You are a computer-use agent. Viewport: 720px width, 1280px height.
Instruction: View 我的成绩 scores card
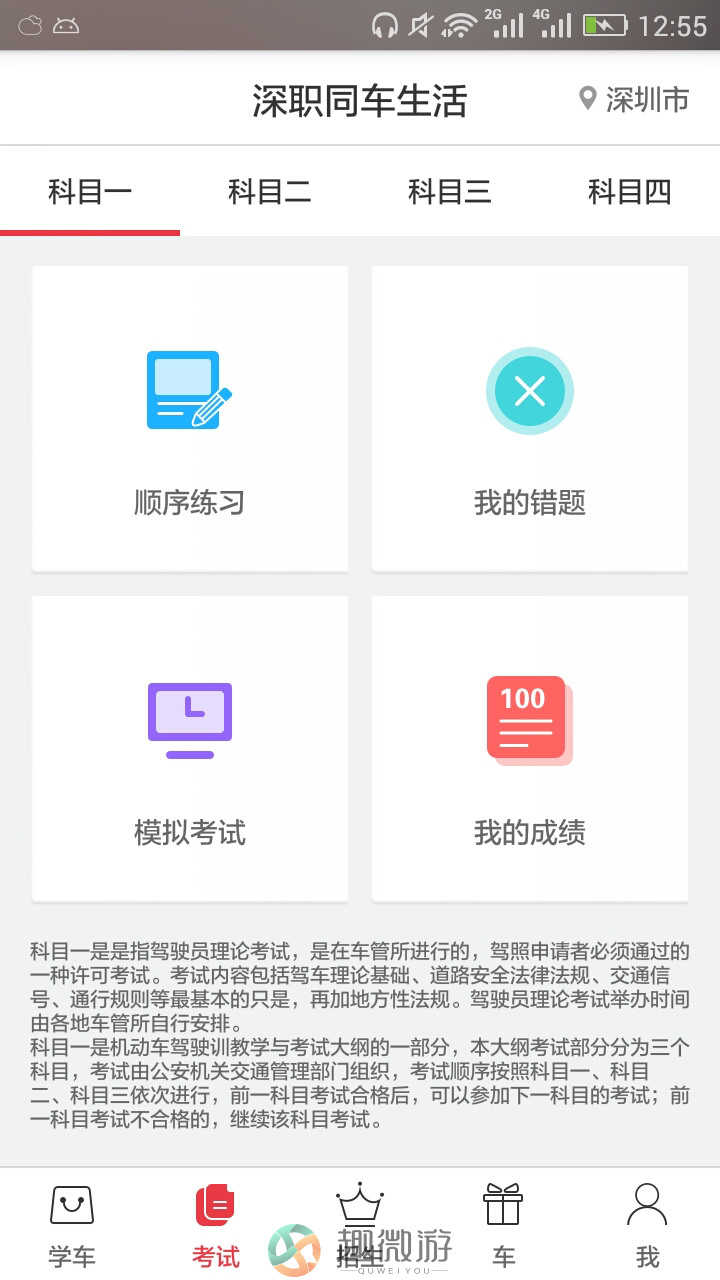pyautogui.click(x=530, y=749)
